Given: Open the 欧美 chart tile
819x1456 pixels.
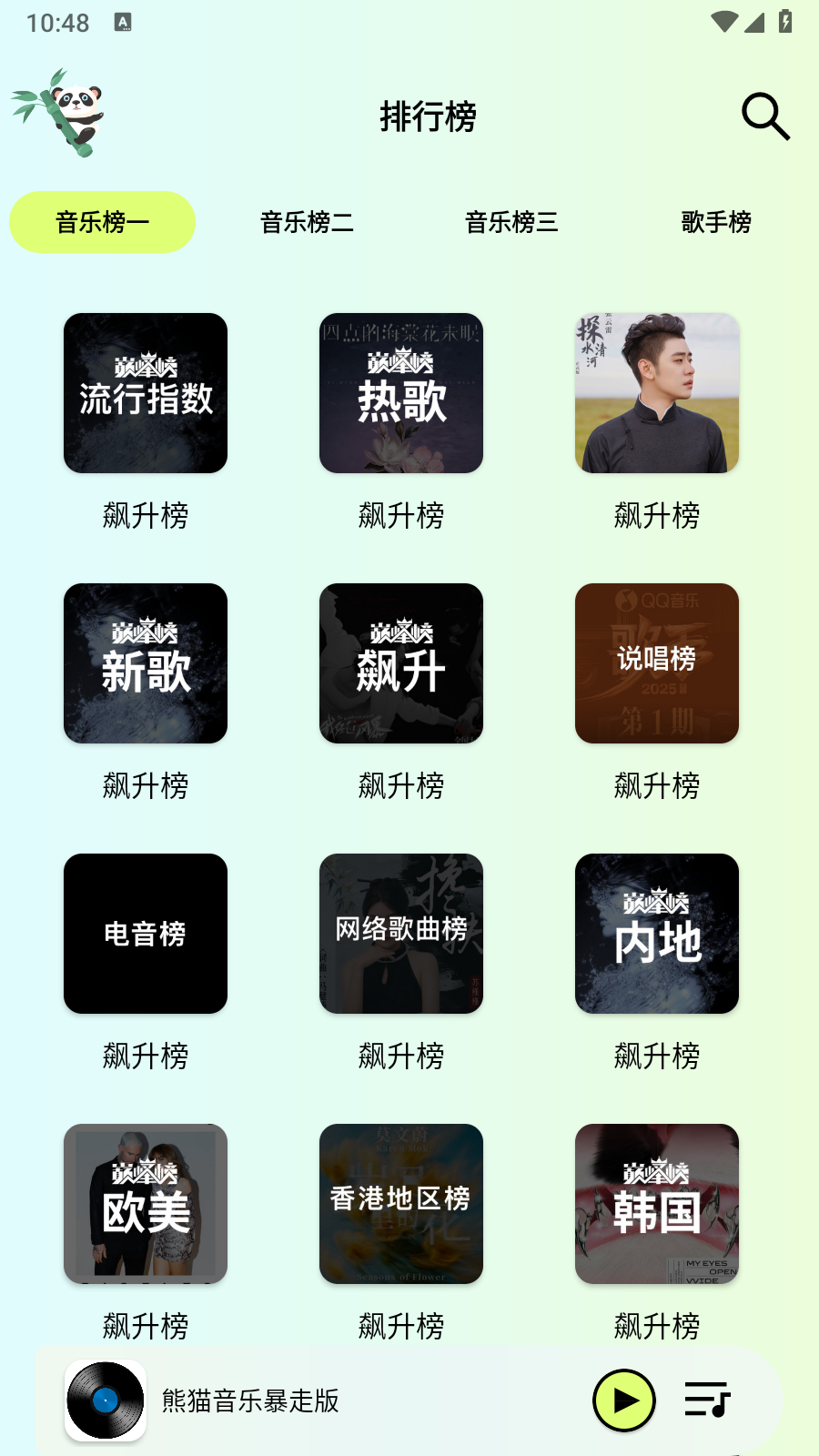Looking at the screenshot, I should [146, 1204].
